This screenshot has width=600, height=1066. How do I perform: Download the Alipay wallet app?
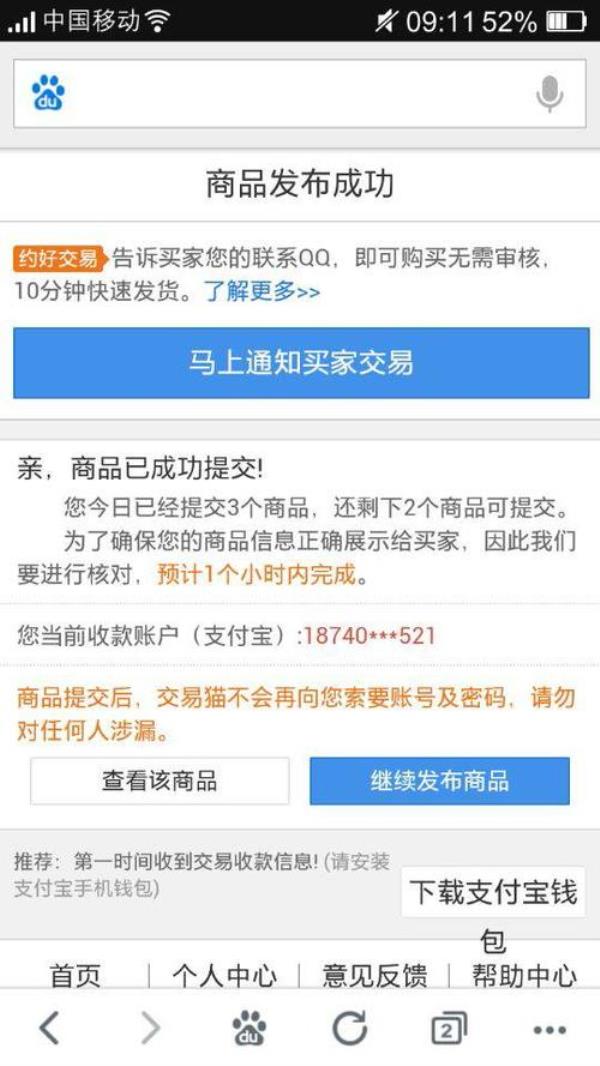tap(493, 892)
